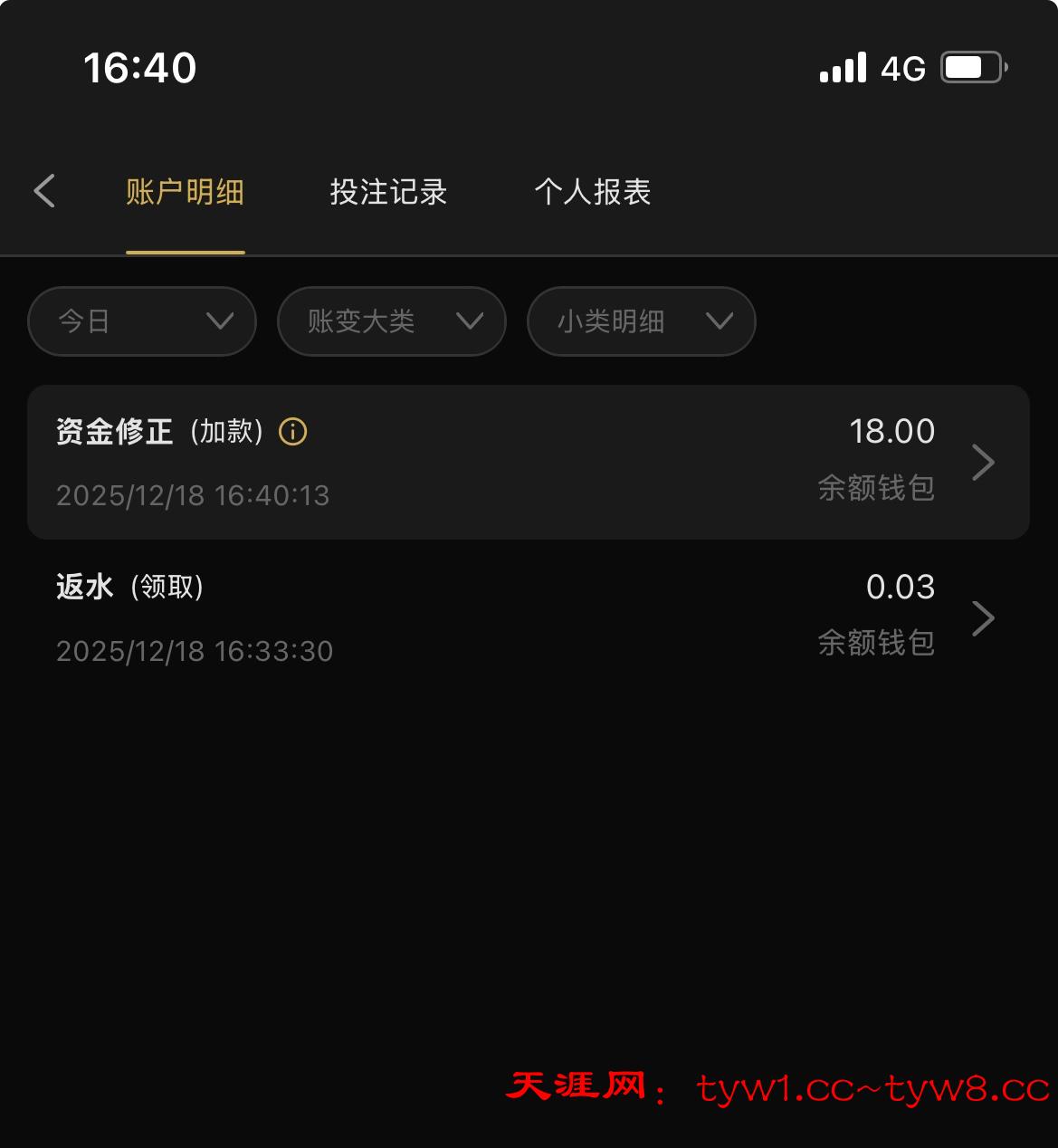This screenshot has width=1058, height=1148.
Task: Open the 小类明细 filter dropdown
Action: click(x=641, y=321)
